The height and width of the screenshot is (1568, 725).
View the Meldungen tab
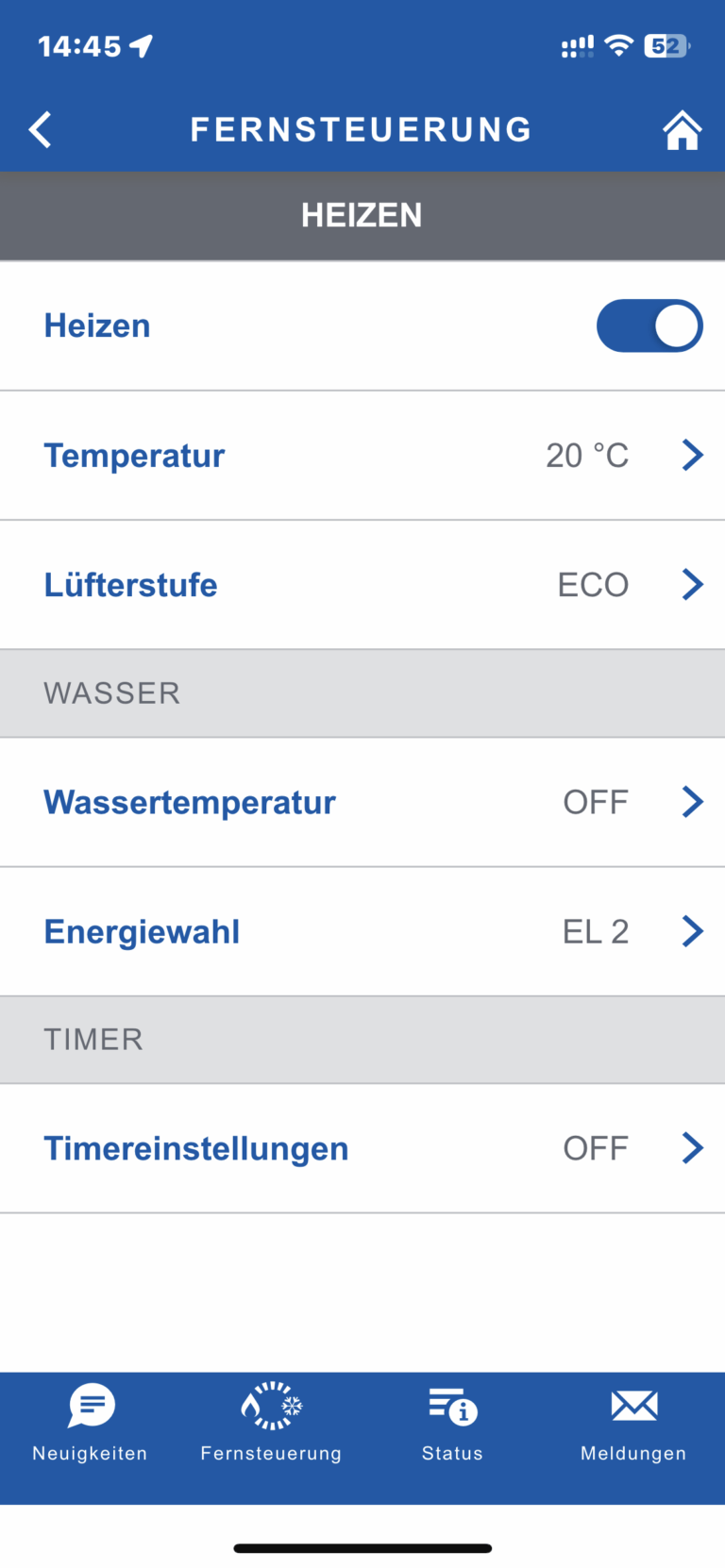633,1422
